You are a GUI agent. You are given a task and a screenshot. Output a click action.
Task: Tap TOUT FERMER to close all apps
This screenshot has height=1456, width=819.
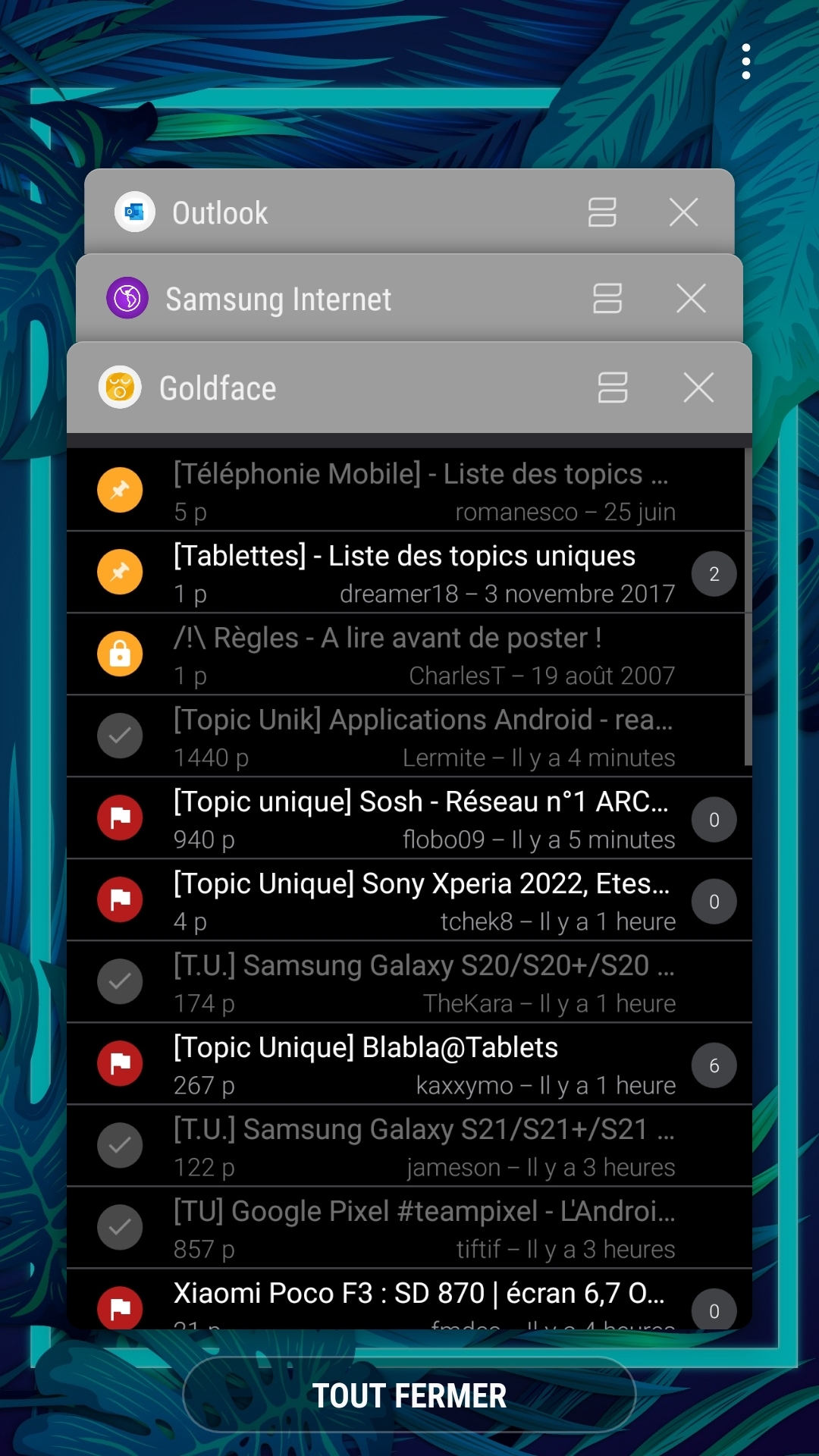[409, 1396]
